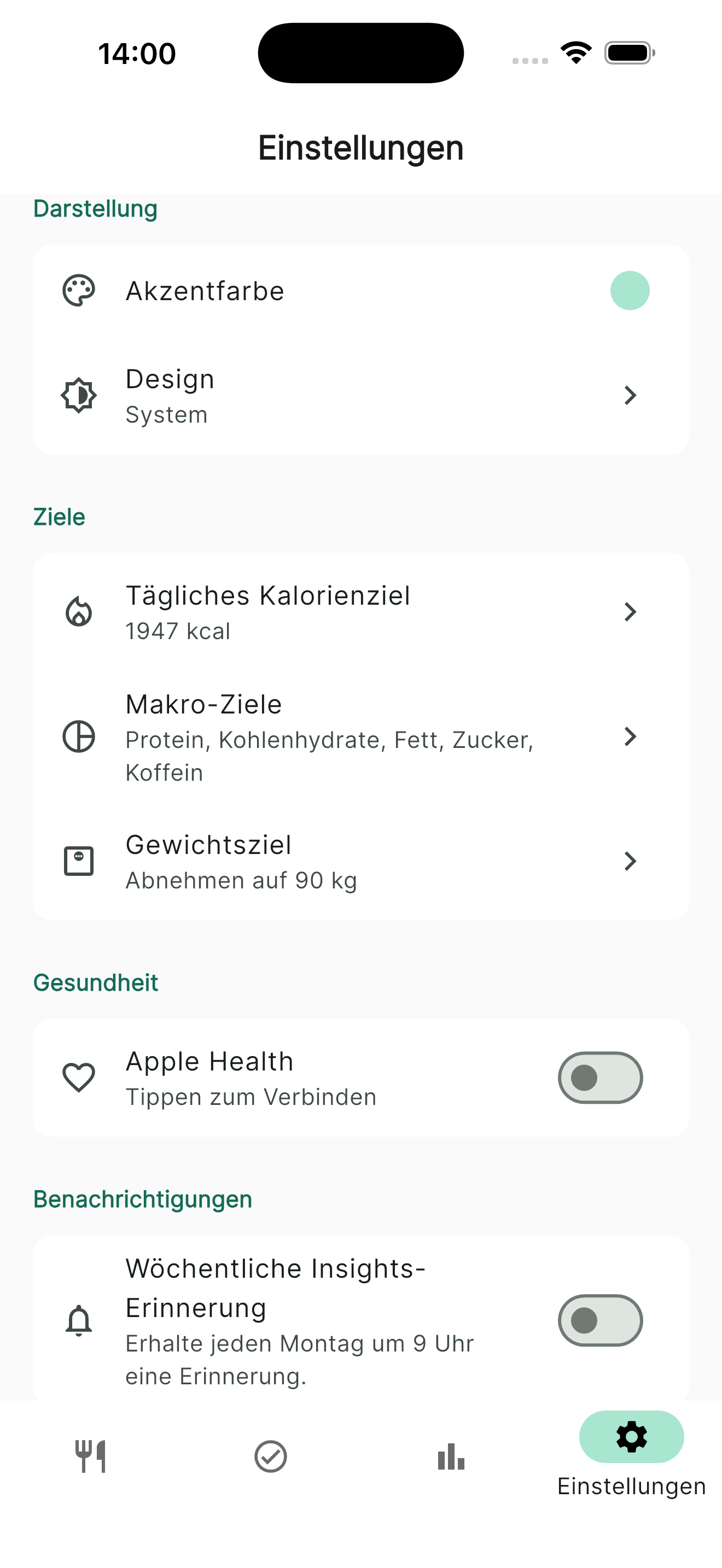Image resolution: width=722 pixels, height=1568 pixels.
Task: Switch to the meals fork-and-knife tab
Action: pos(91,1456)
